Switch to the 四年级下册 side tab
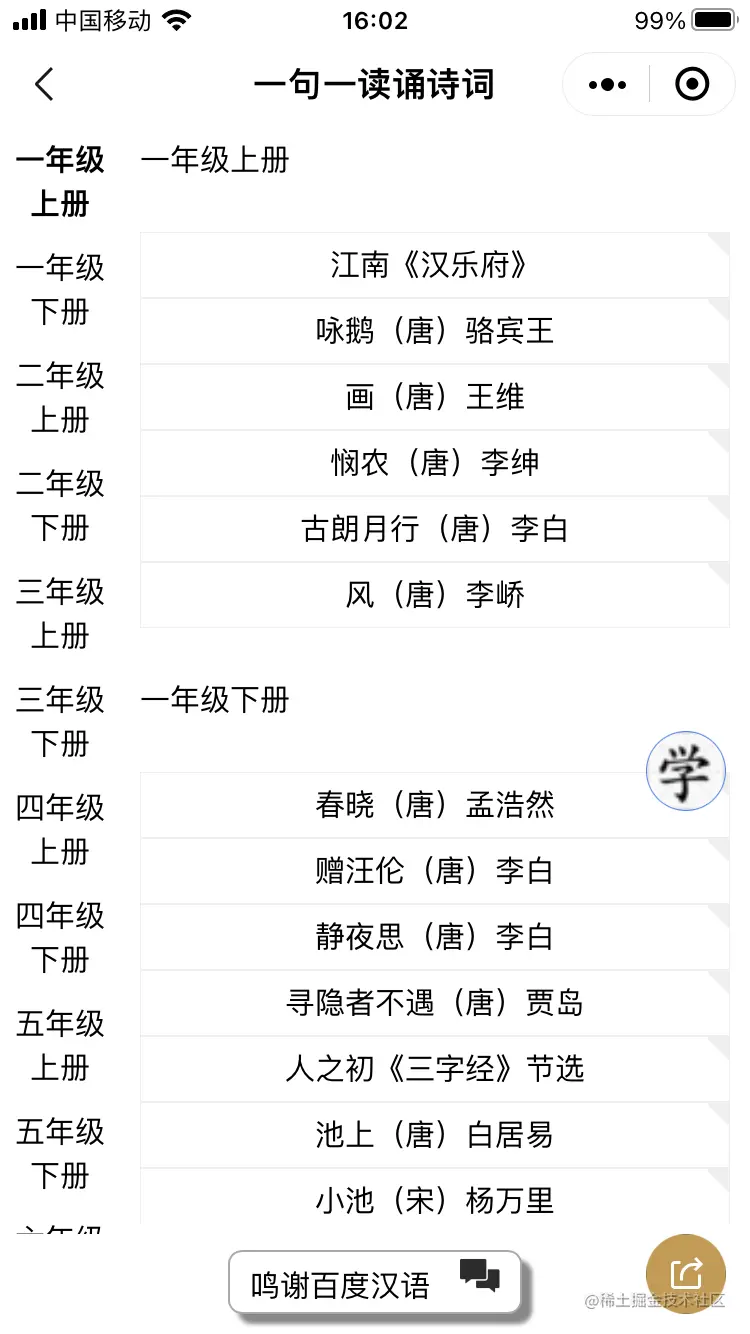The width and height of the screenshot is (750, 1334). pos(60,937)
